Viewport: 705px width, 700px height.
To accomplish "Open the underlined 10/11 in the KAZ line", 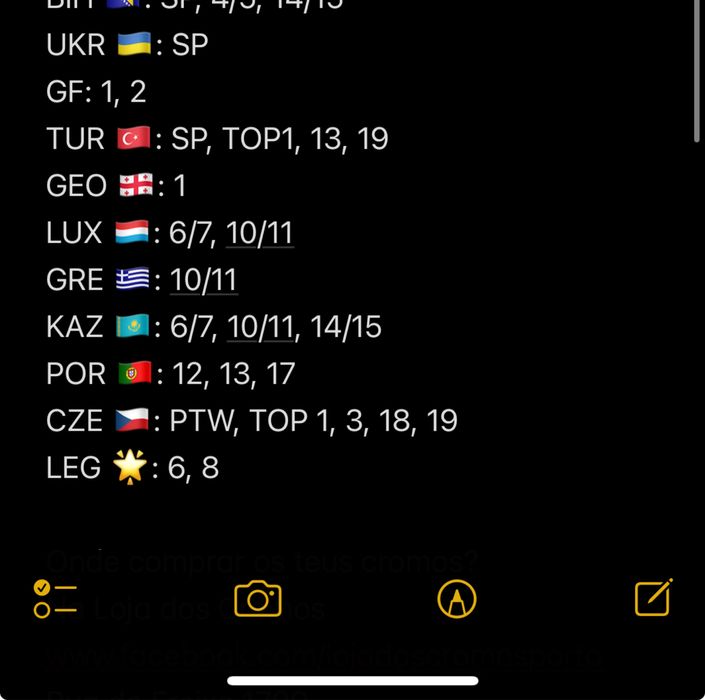I will click(260, 327).
